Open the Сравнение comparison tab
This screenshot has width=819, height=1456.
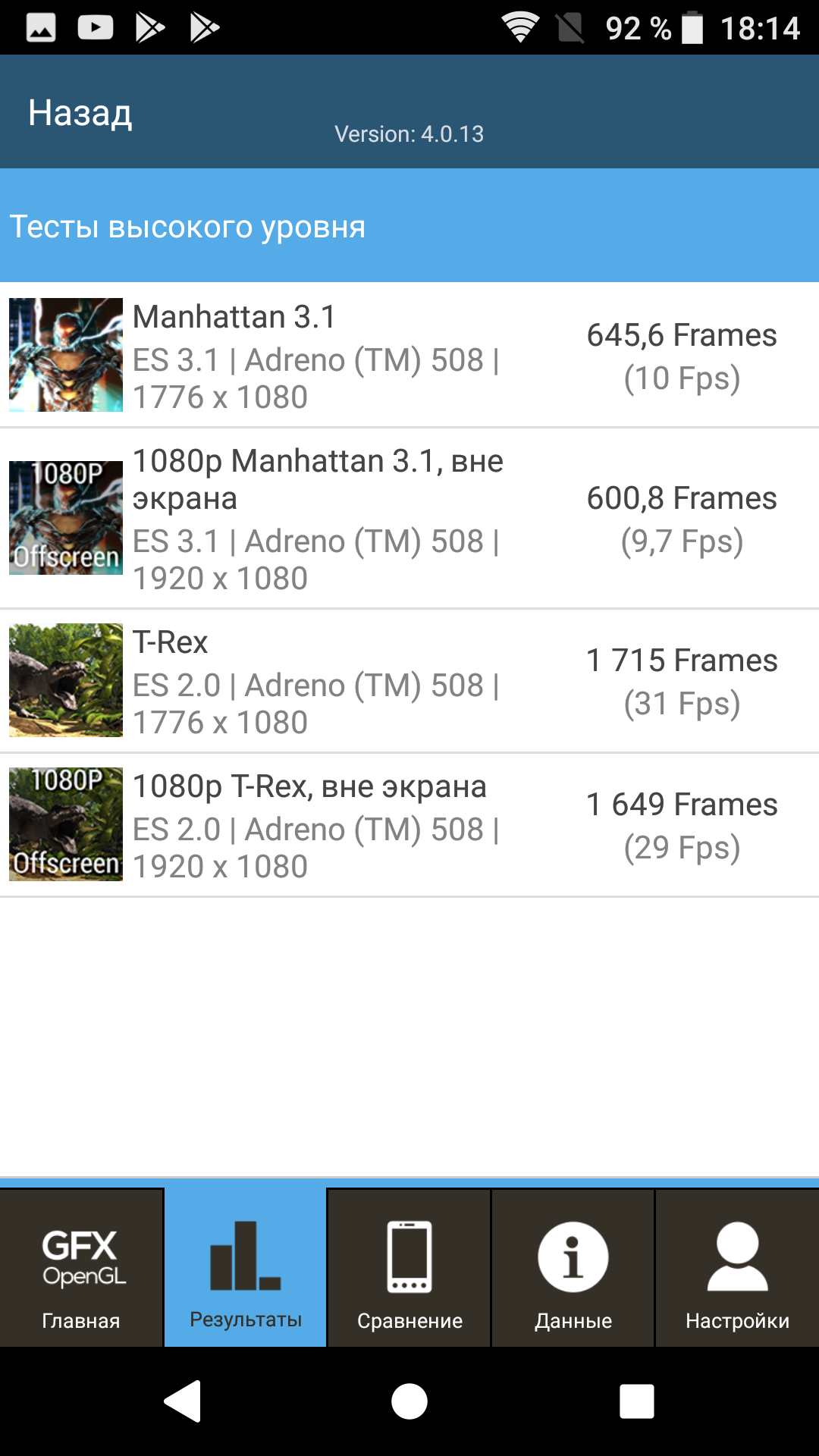[409, 1268]
